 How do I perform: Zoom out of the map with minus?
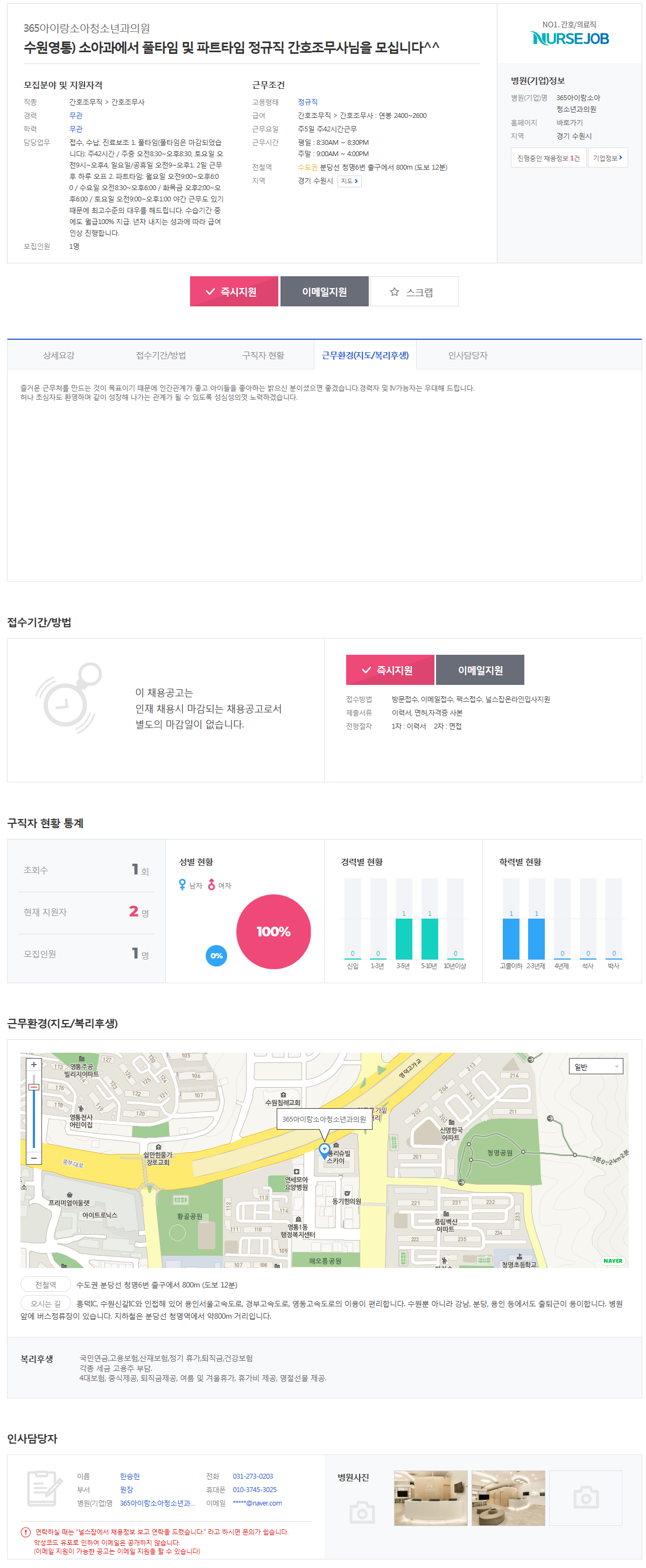click(33, 1158)
